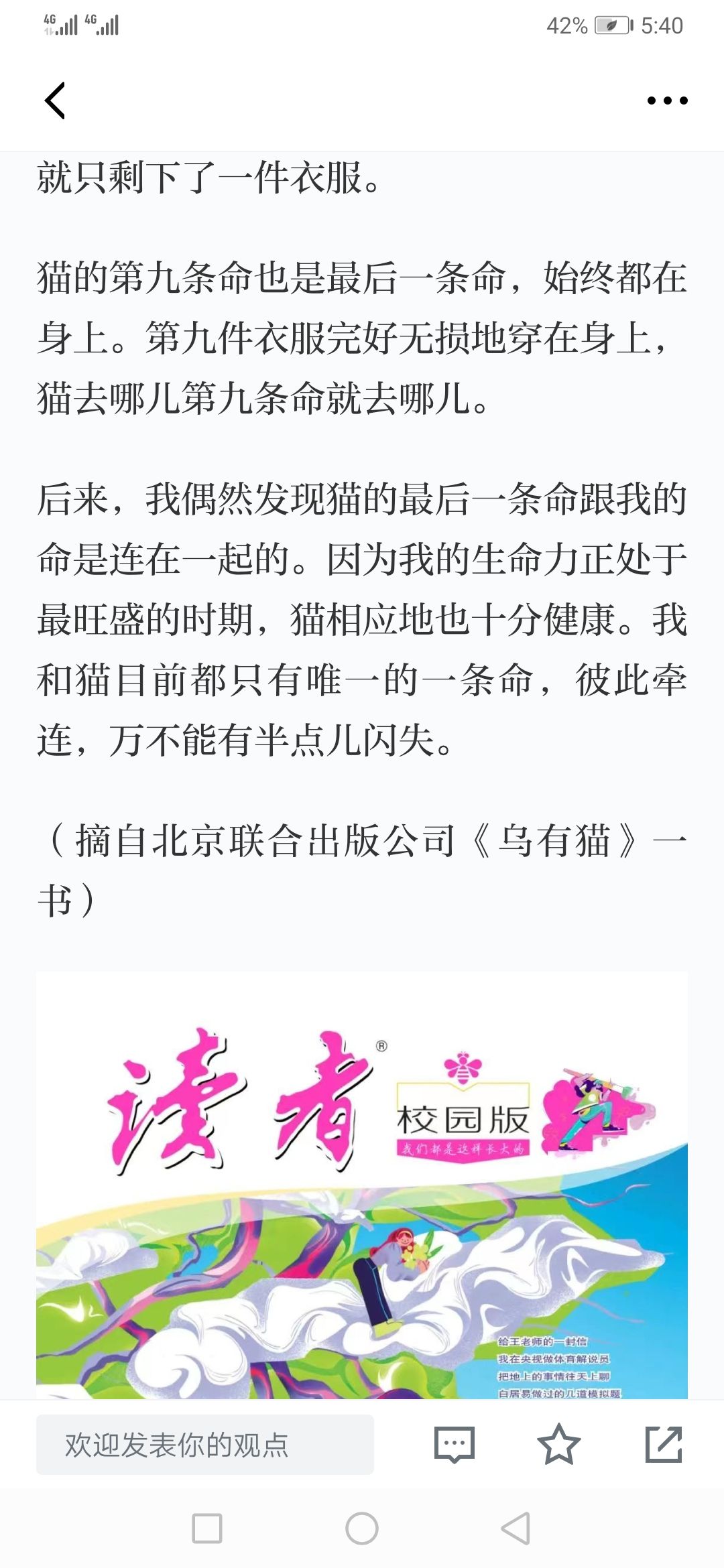Open the 读者 校园版 magazine cover image
Image resolution: width=724 pixels, height=1568 pixels.
pos(362,1185)
